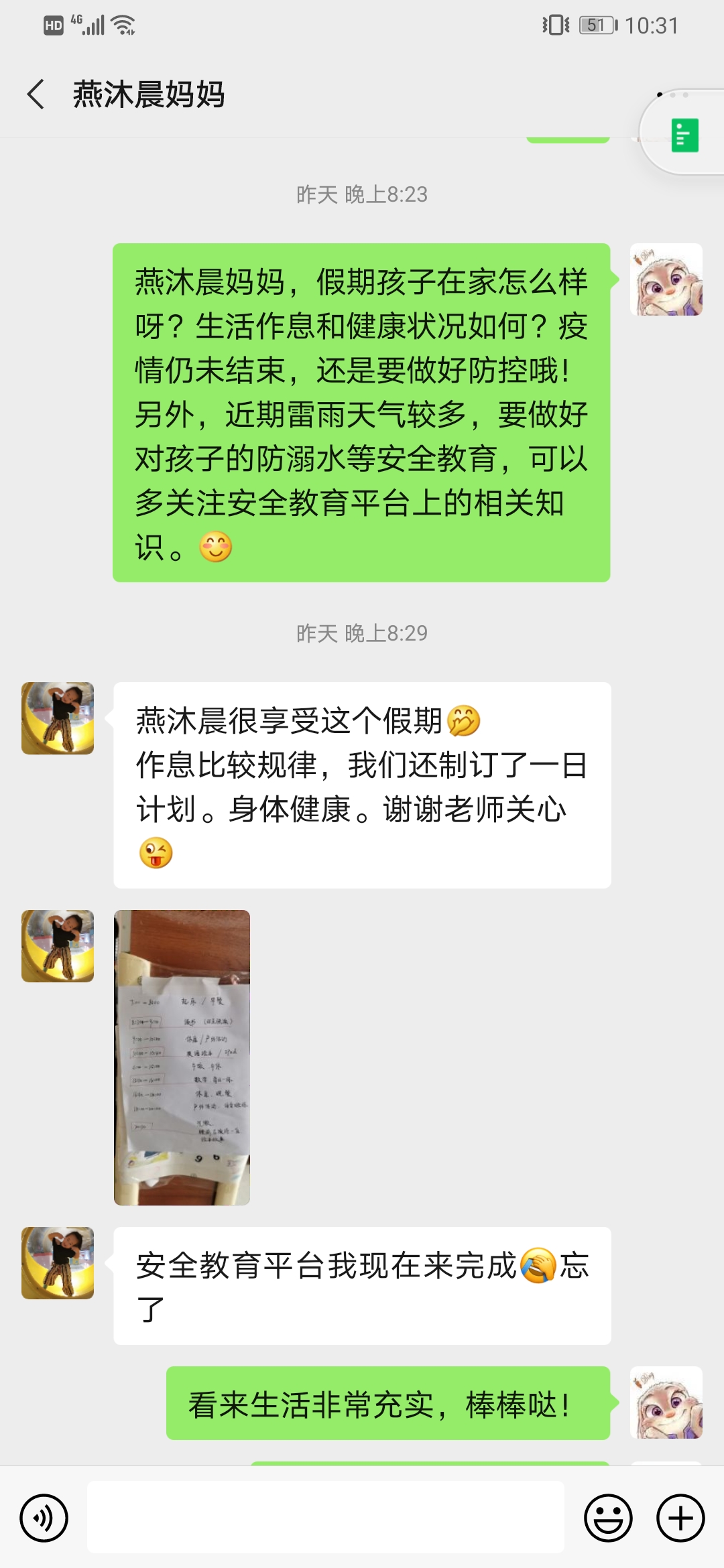This screenshot has width=724, height=1568.
Task: Open the daily plan photo
Action: 182,1057
